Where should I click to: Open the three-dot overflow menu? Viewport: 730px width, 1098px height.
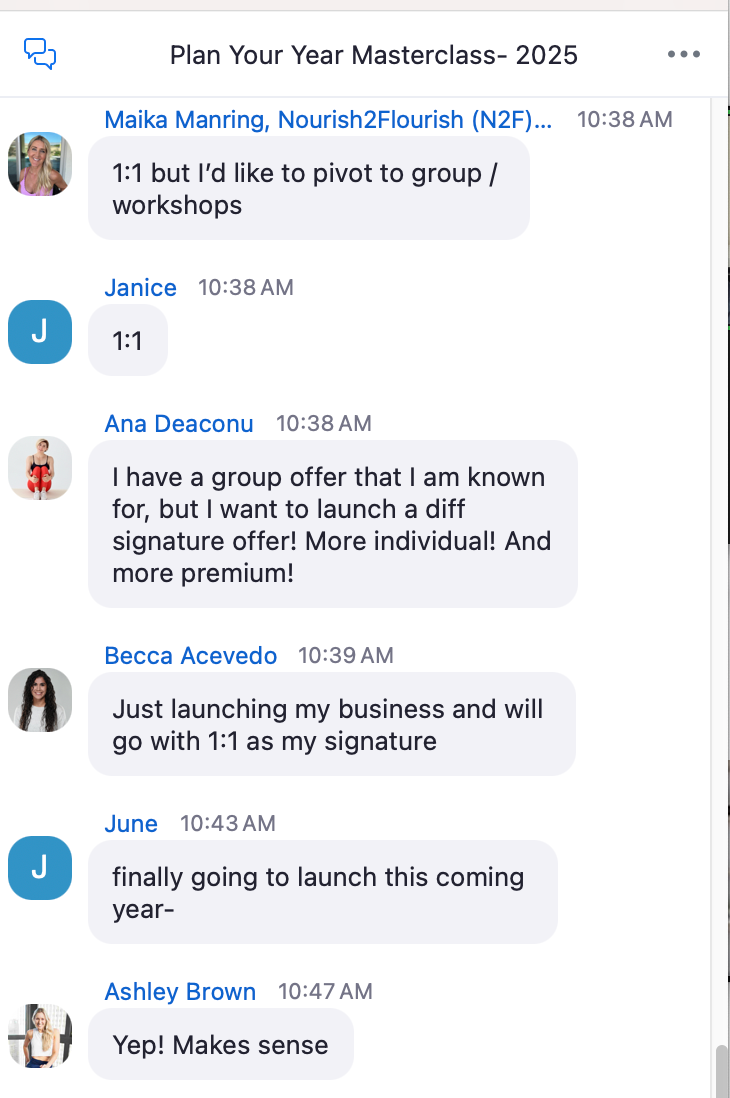point(684,54)
